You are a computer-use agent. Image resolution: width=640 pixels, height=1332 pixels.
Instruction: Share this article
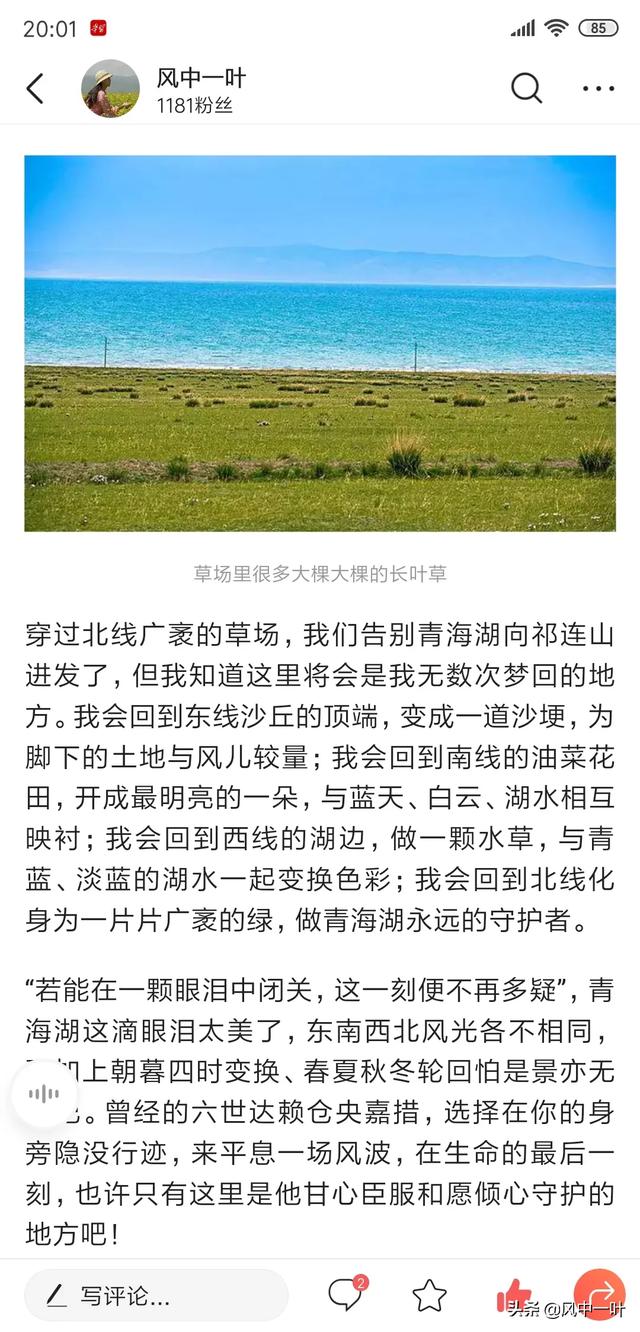click(x=599, y=1294)
